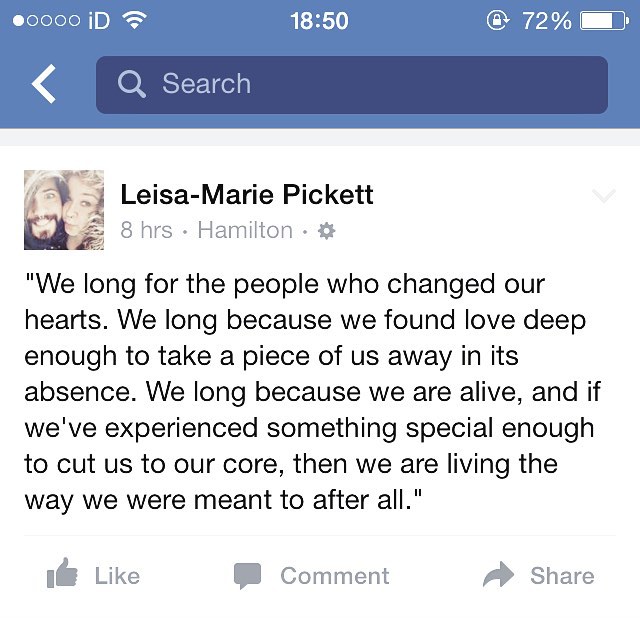Expand the post options chevron
The width and height of the screenshot is (640, 640).
(604, 197)
